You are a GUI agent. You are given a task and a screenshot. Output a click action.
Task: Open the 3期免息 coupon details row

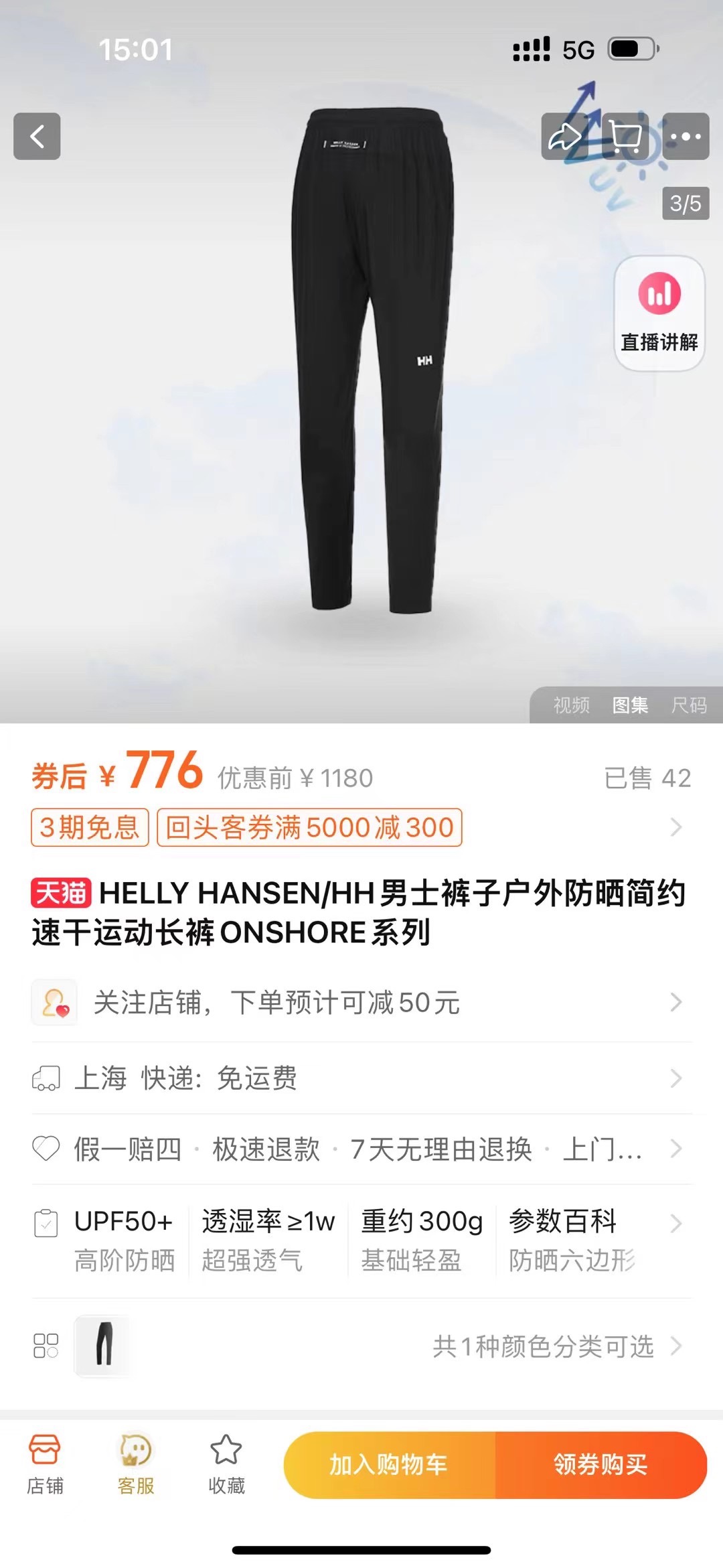(361, 828)
